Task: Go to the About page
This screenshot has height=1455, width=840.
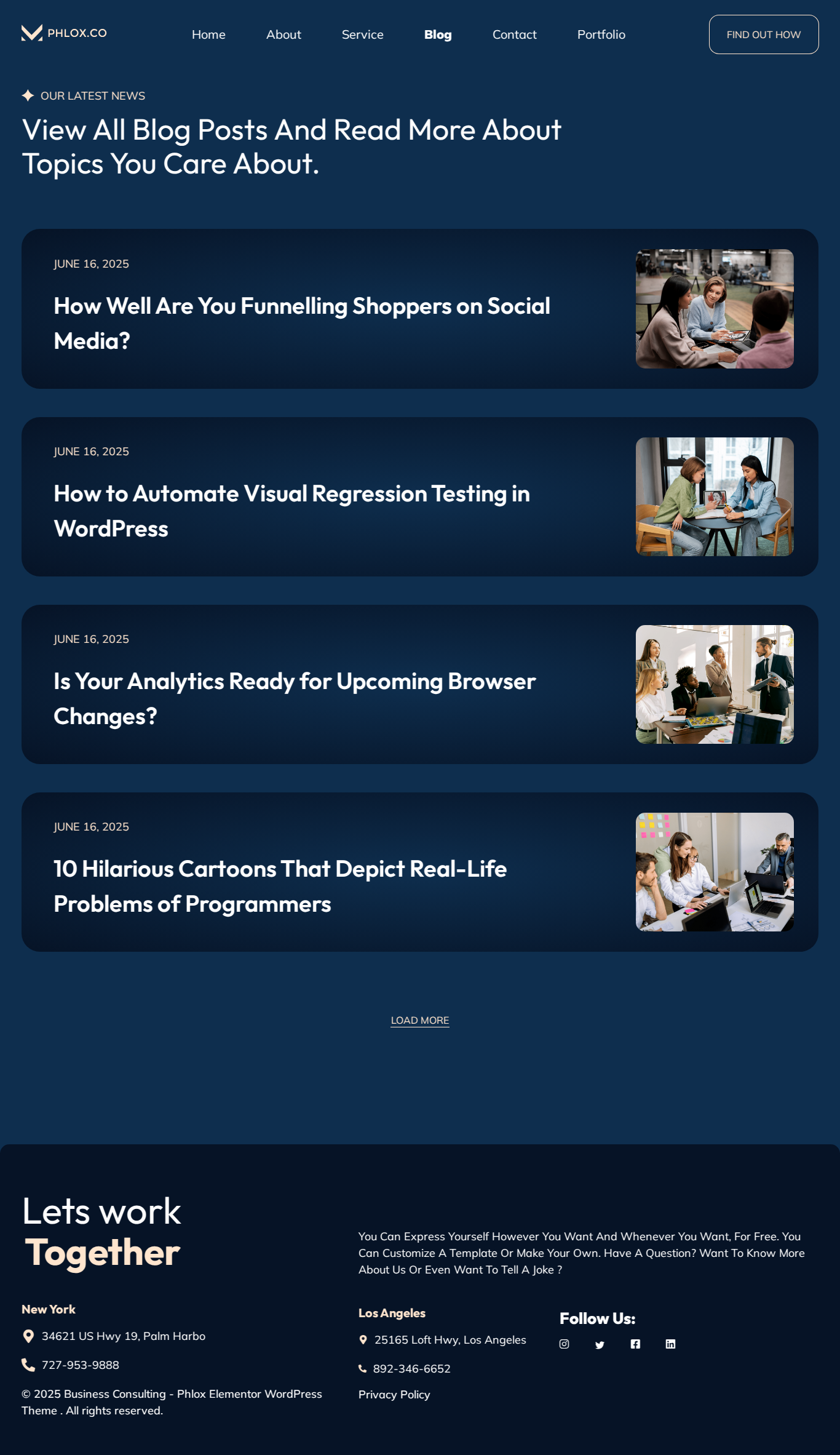Action: click(283, 34)
